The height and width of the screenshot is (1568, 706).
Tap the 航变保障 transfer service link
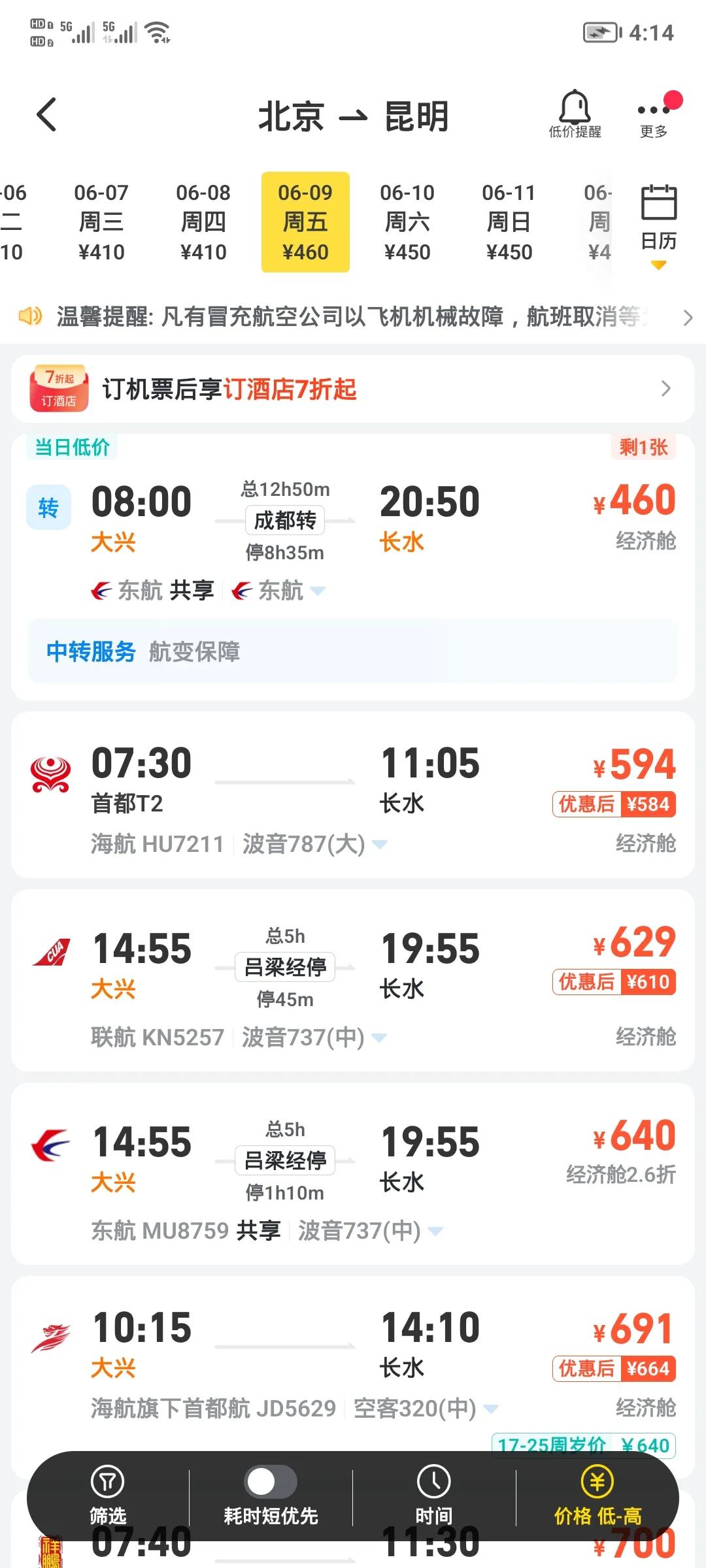pos(192,652)
